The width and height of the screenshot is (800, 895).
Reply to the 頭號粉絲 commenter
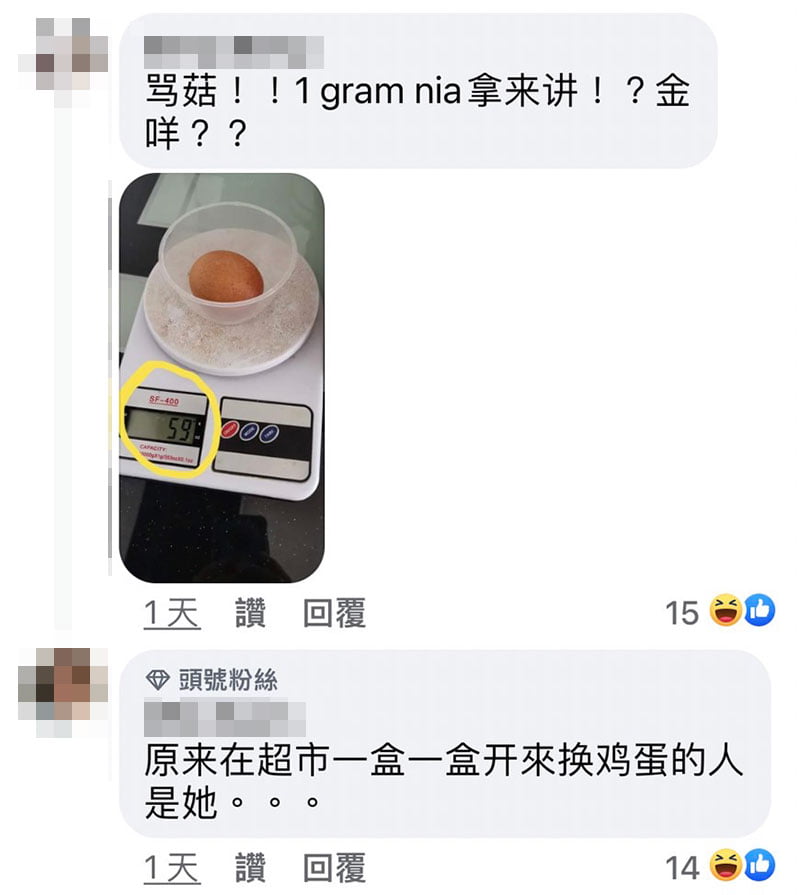coord(334,867)
